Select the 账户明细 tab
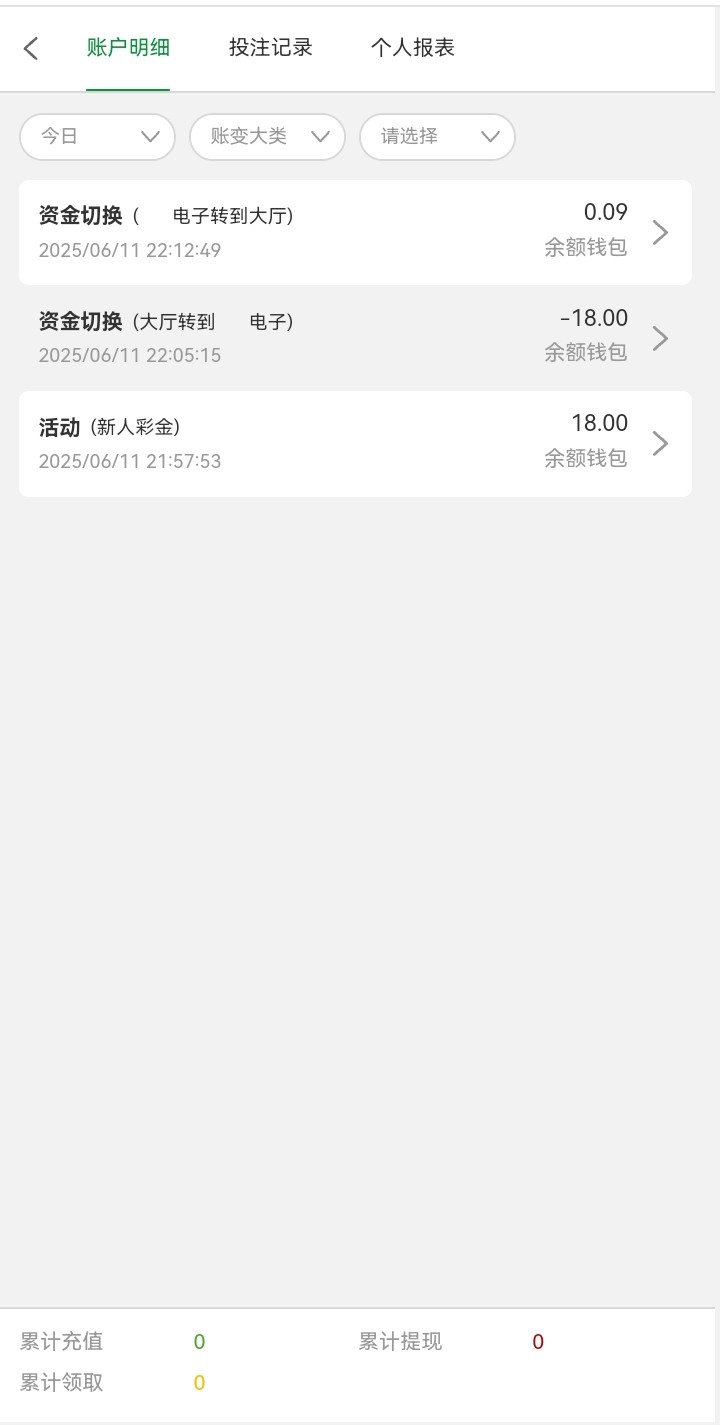 (128, 48)
